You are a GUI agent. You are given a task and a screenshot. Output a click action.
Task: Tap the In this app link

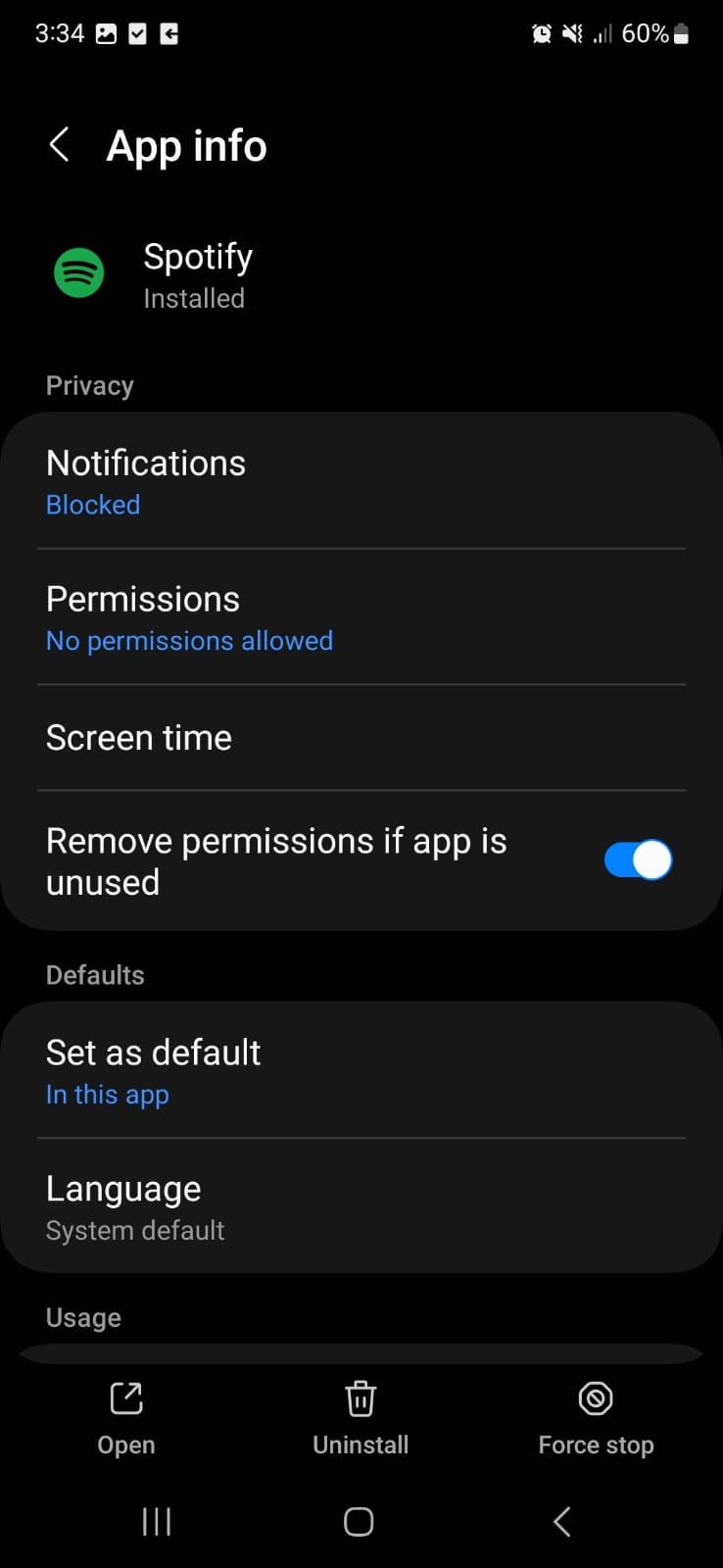click(108, 1094)
